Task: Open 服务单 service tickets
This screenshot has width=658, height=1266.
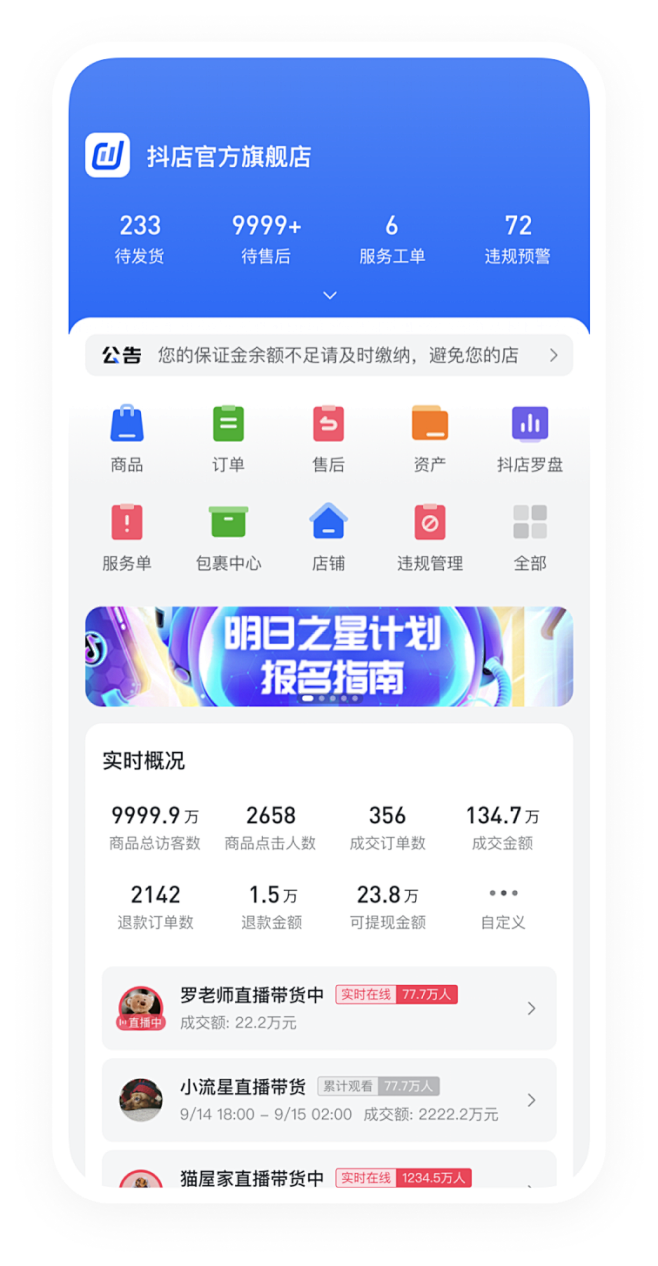Action: tap(127, 537)
